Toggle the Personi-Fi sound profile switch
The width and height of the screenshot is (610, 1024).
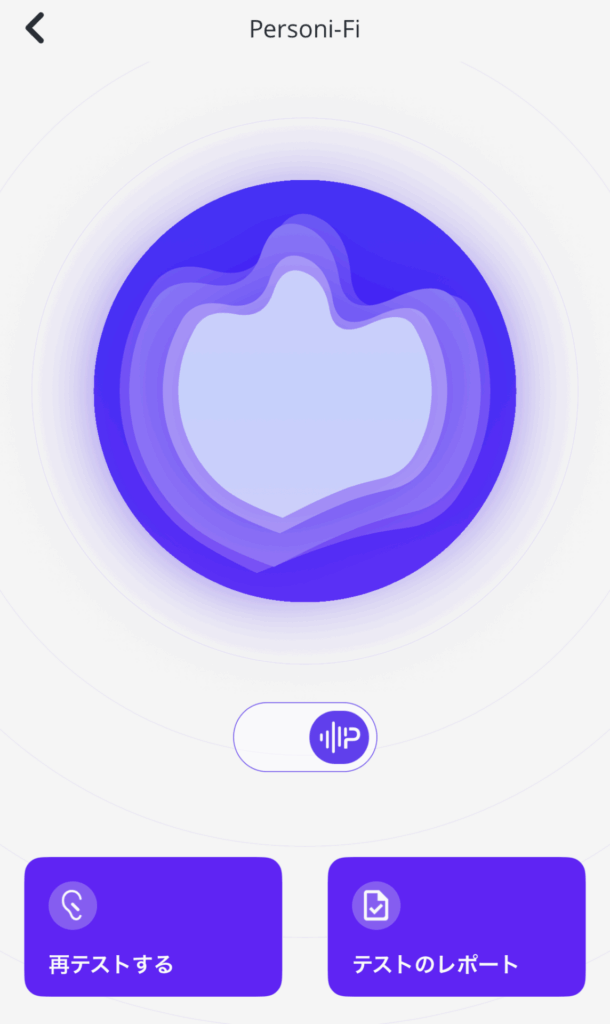tap(305, 737)
